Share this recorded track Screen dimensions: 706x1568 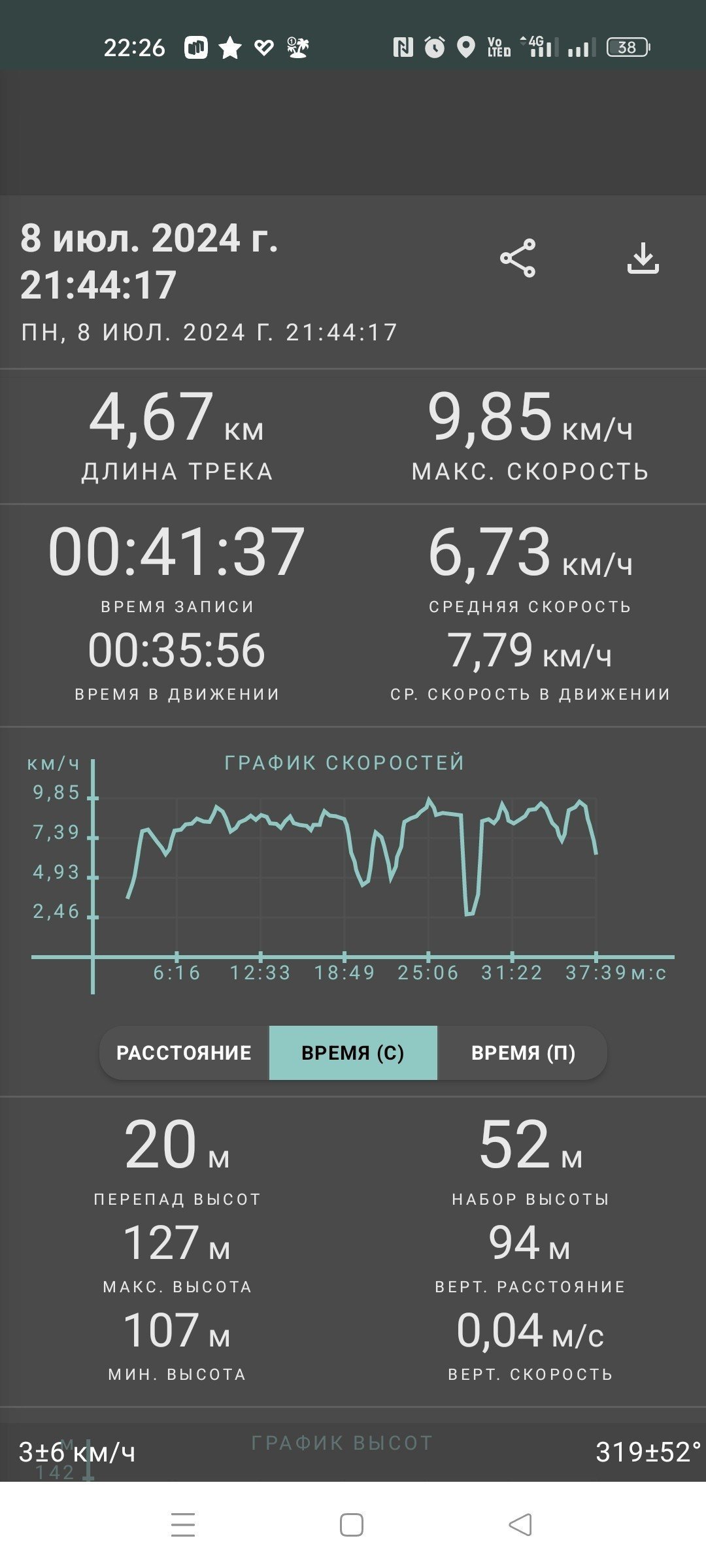pyautogui.click(x=518, y=258)
